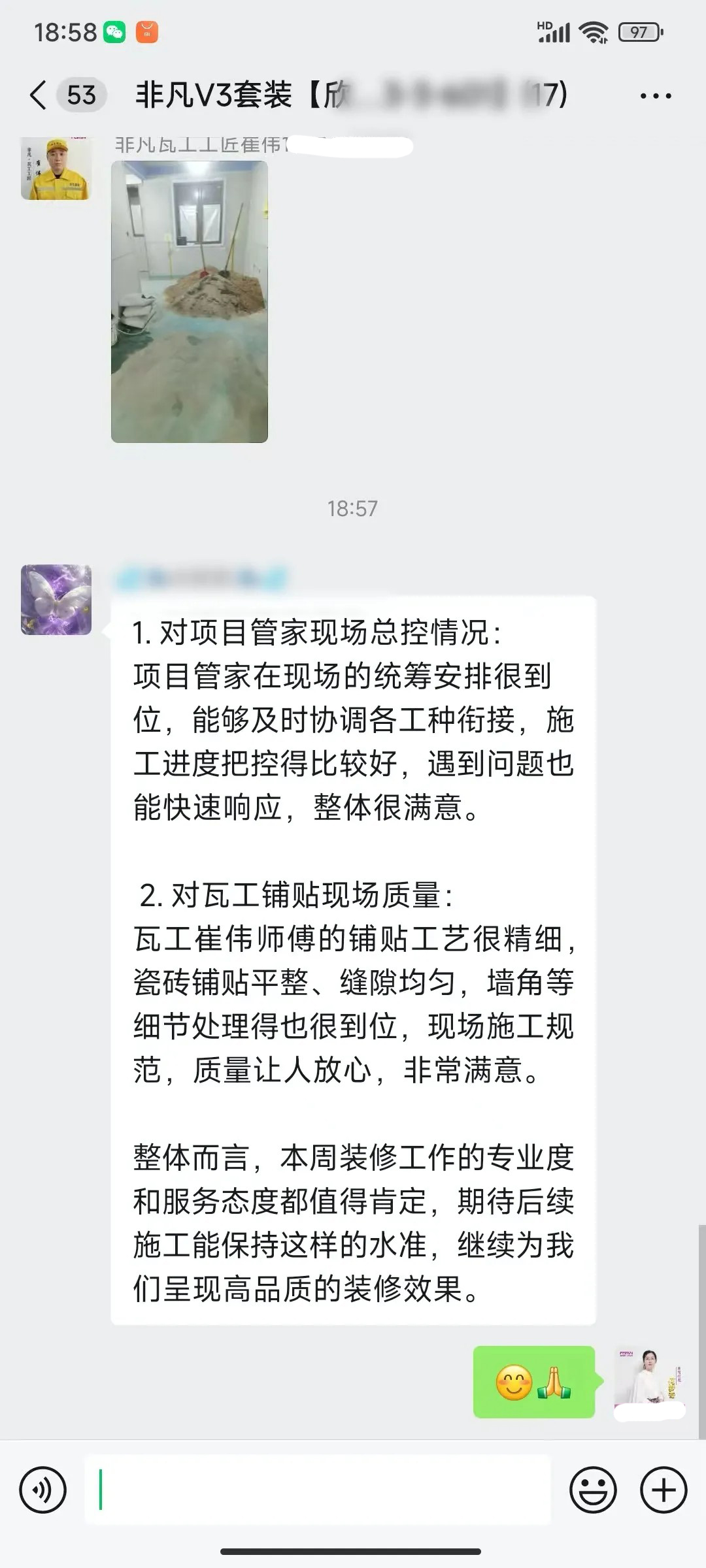Open the construction site photo with sand pile

190,302
